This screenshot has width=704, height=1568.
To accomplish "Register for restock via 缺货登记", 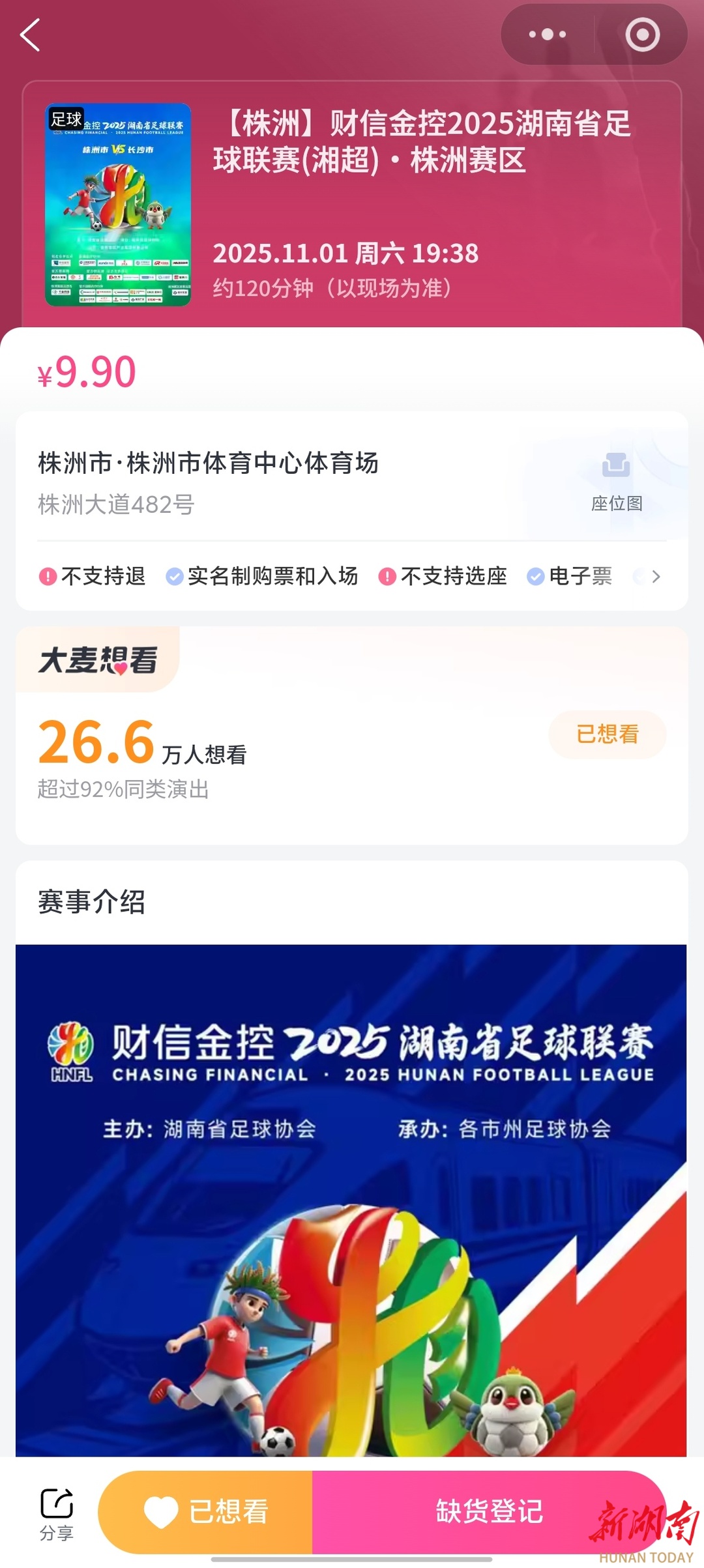I will click(489, 1512).
